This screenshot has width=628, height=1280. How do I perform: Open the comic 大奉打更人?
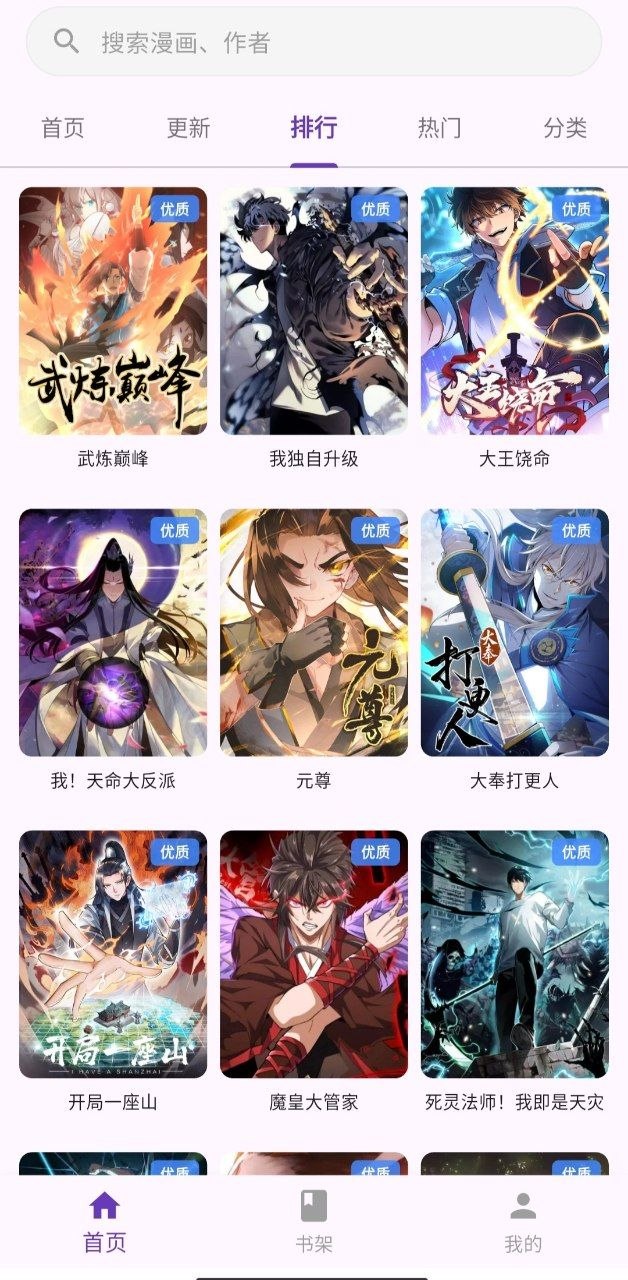(515, 651)
